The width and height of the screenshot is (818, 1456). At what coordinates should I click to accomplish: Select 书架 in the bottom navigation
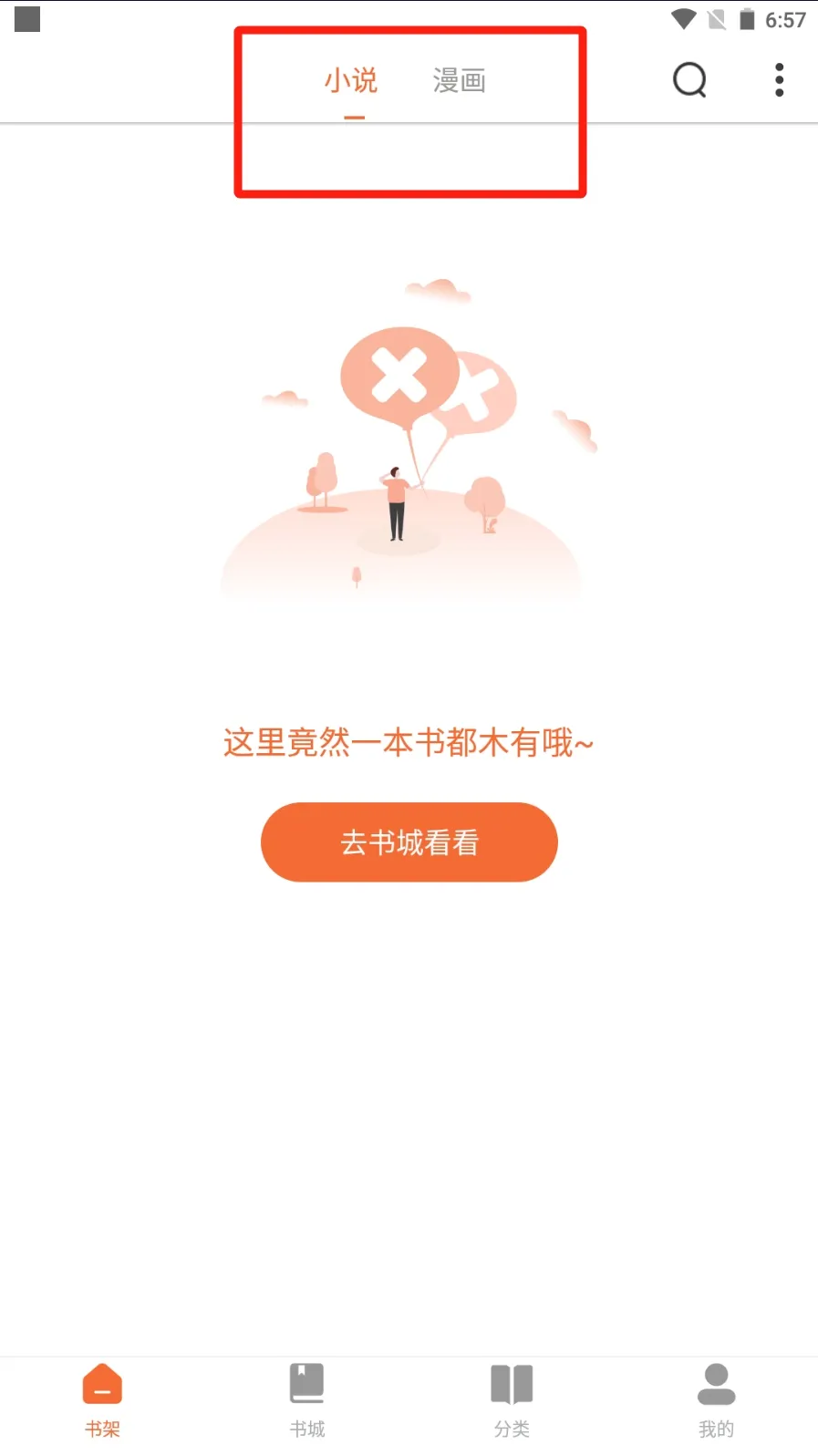coord(102,1399)
